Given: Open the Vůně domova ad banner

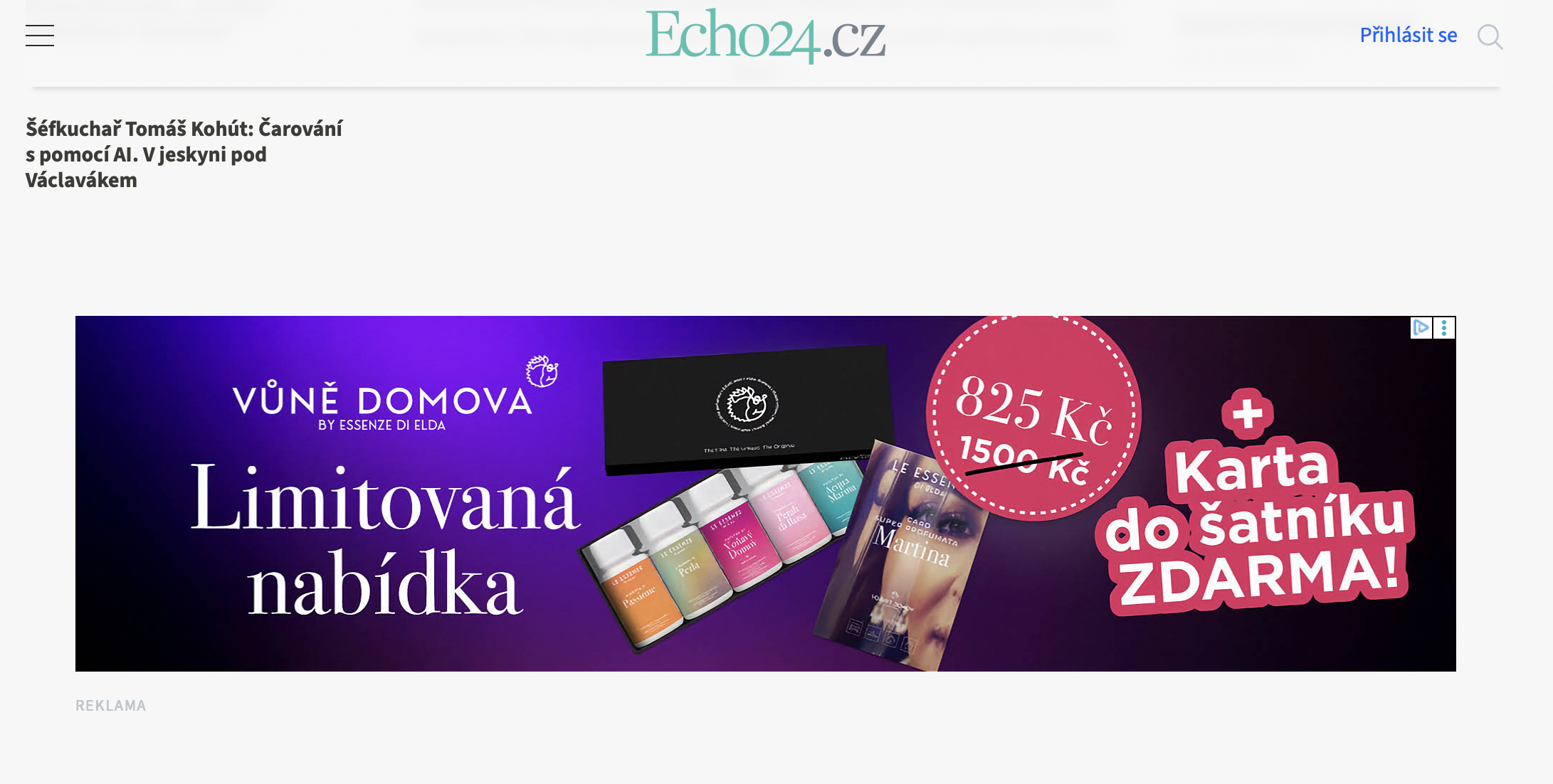Looking at the screenshot, I should [x=765, y=493].
